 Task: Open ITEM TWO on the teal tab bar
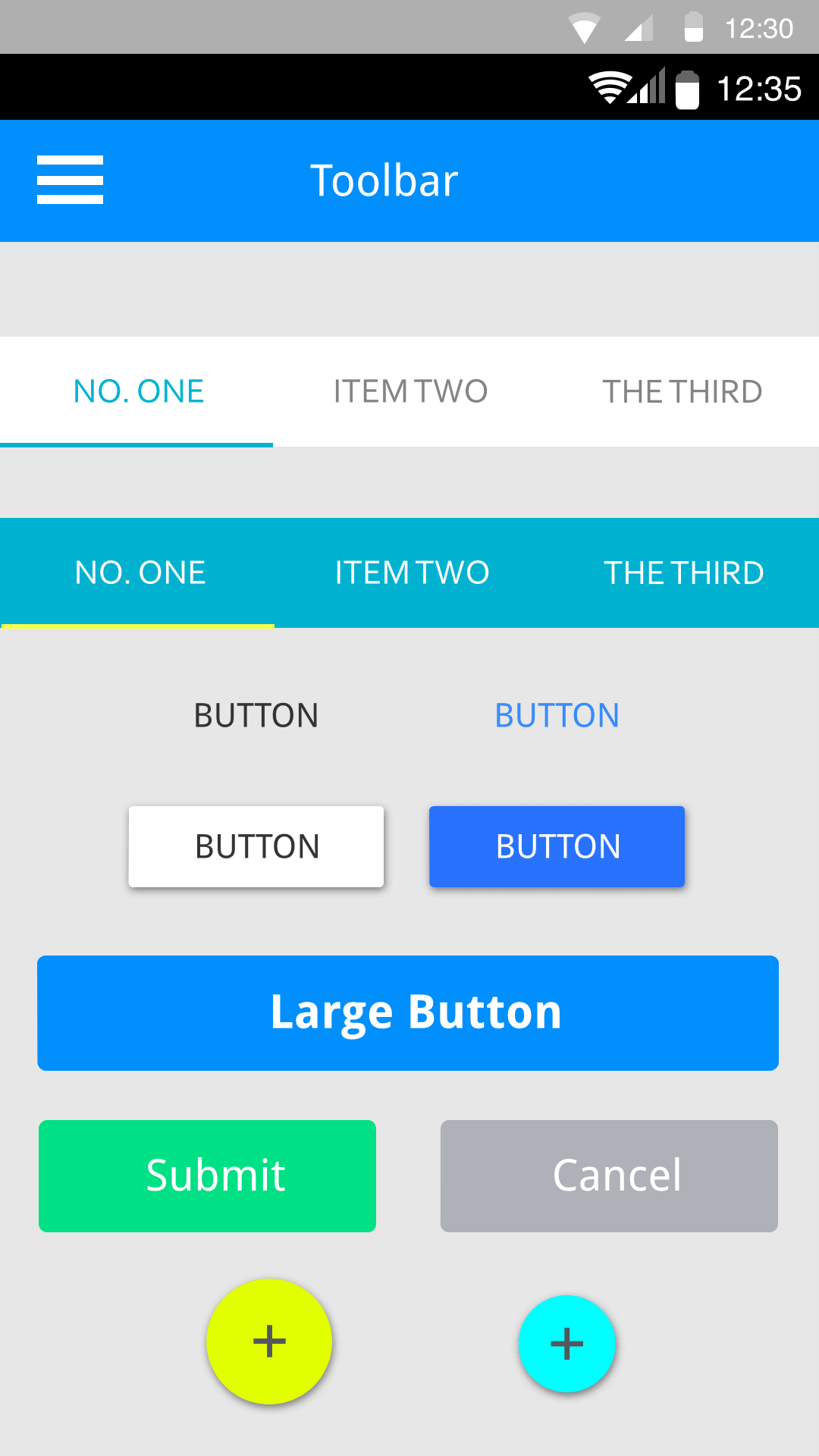tap(412, 573)
